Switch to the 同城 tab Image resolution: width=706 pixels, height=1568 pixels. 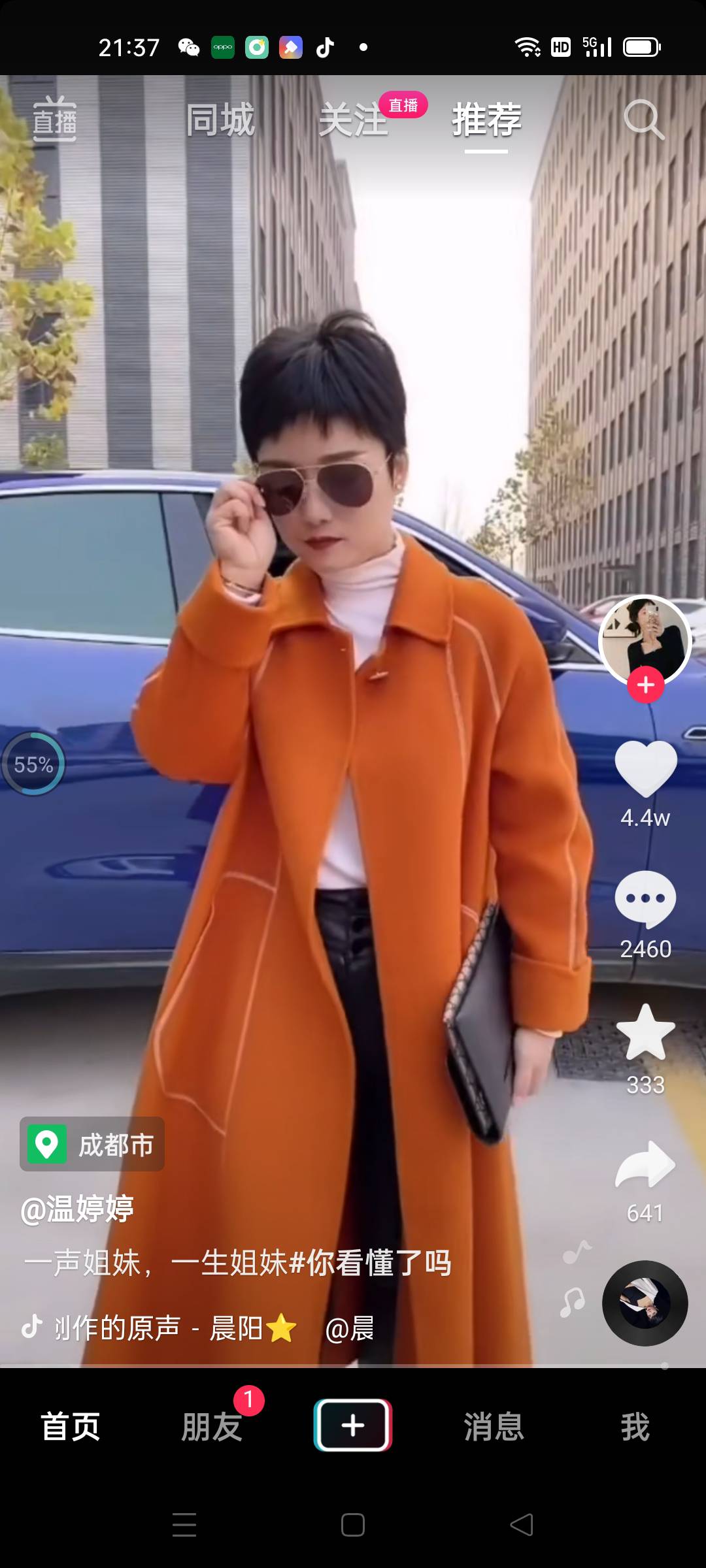pos(220,120)
